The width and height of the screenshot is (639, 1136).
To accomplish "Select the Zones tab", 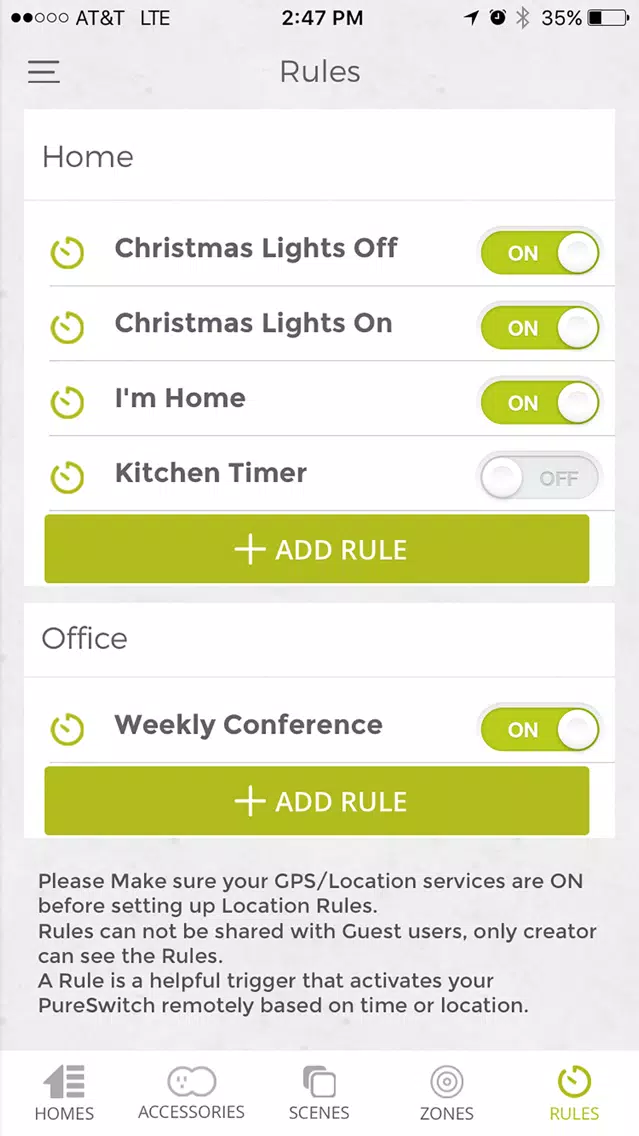I will click(x=447, y=1093).
